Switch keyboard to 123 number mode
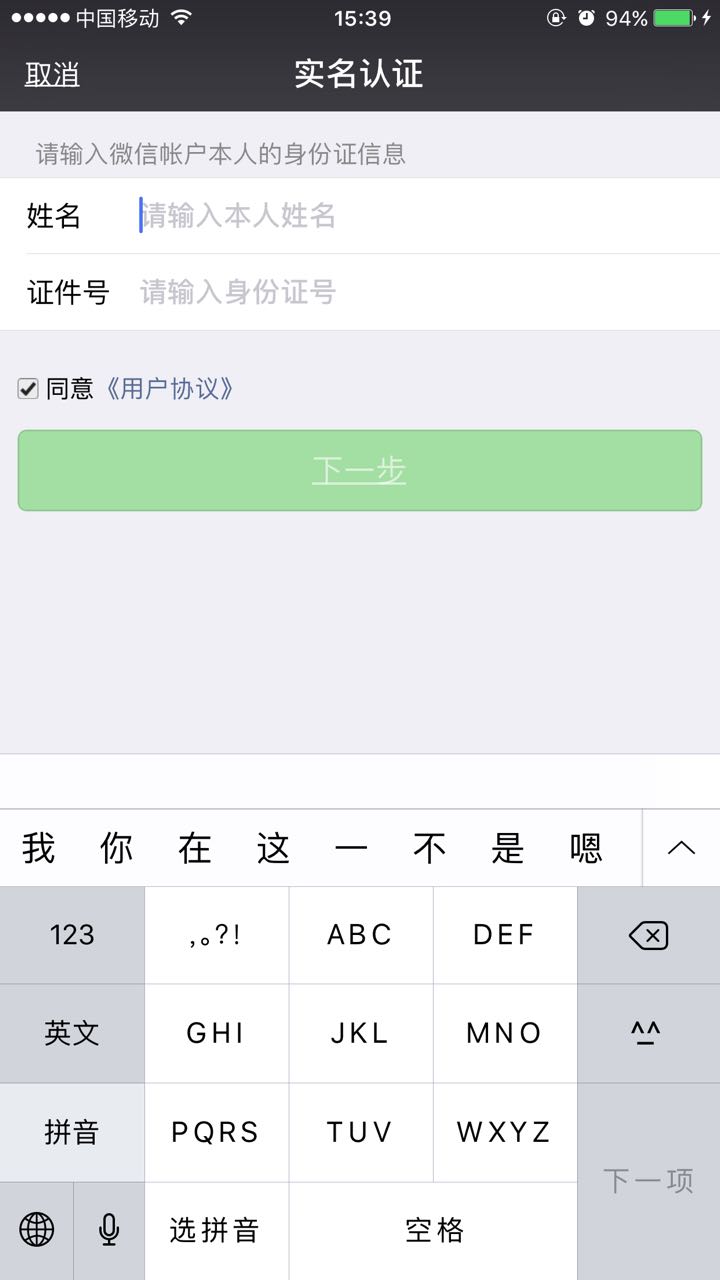Viewport: 720px width, 1280px height. click(x=72, y=936)
